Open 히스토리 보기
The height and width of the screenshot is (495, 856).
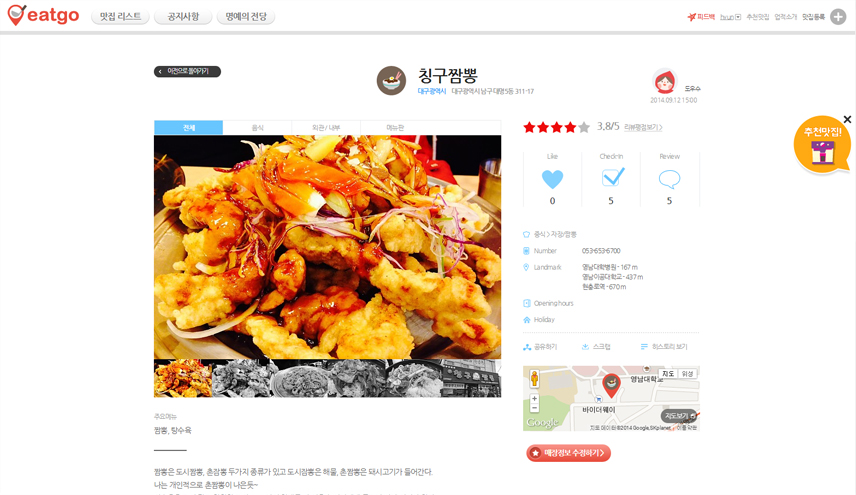pos(664,347)
